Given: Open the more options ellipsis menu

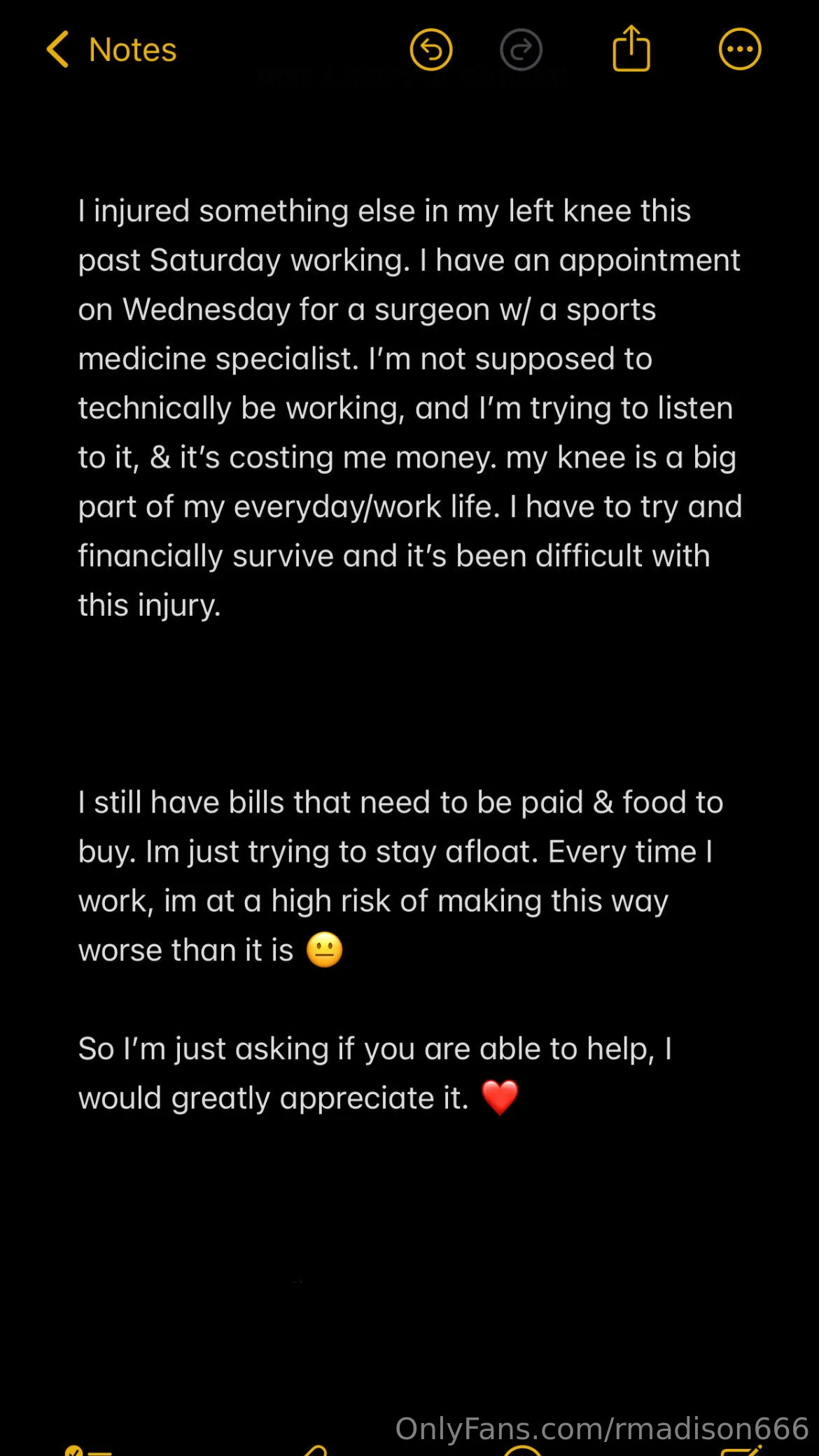Looking at the screenshot, I should point(739,50).
